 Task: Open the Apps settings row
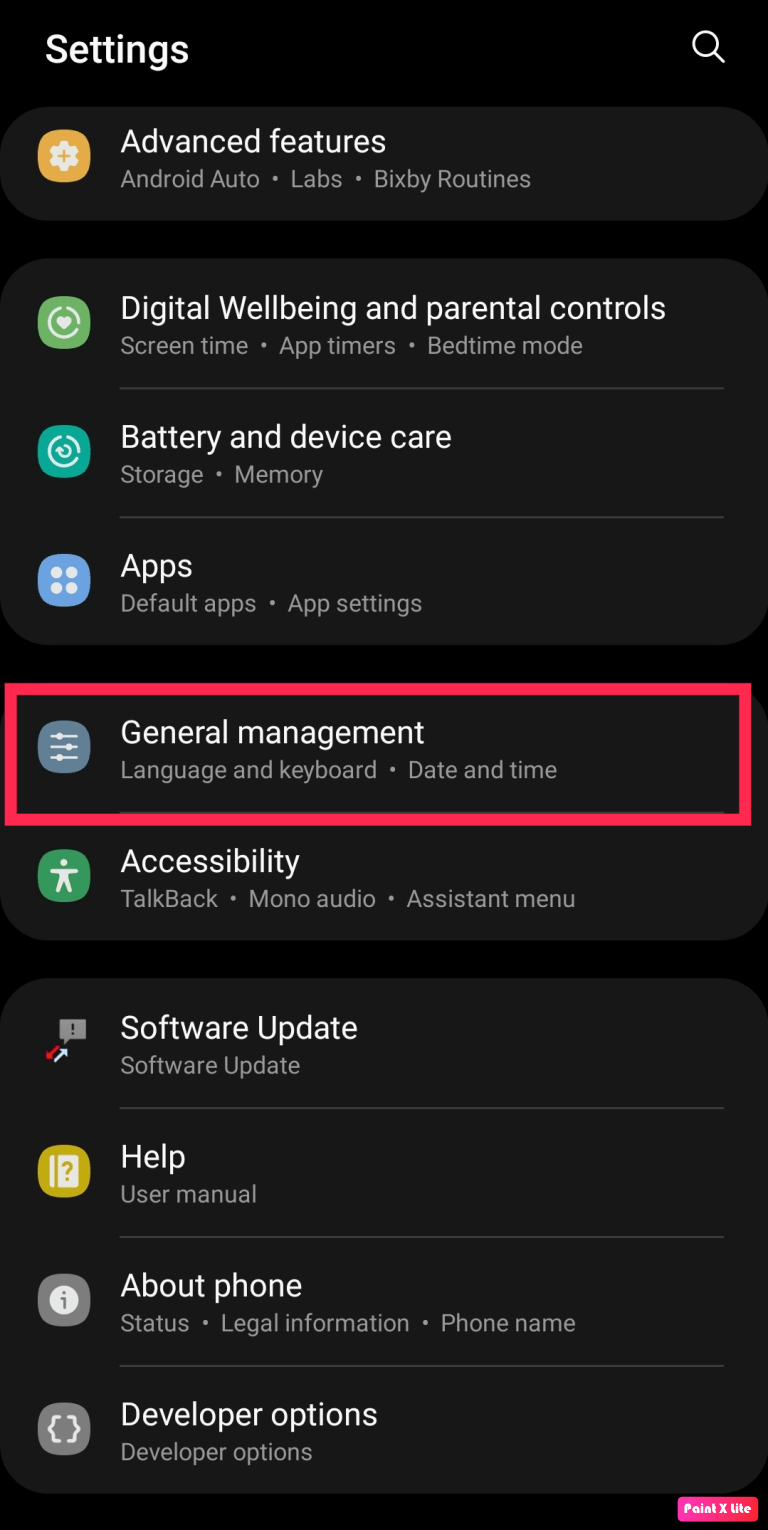[x=384, y=582]
